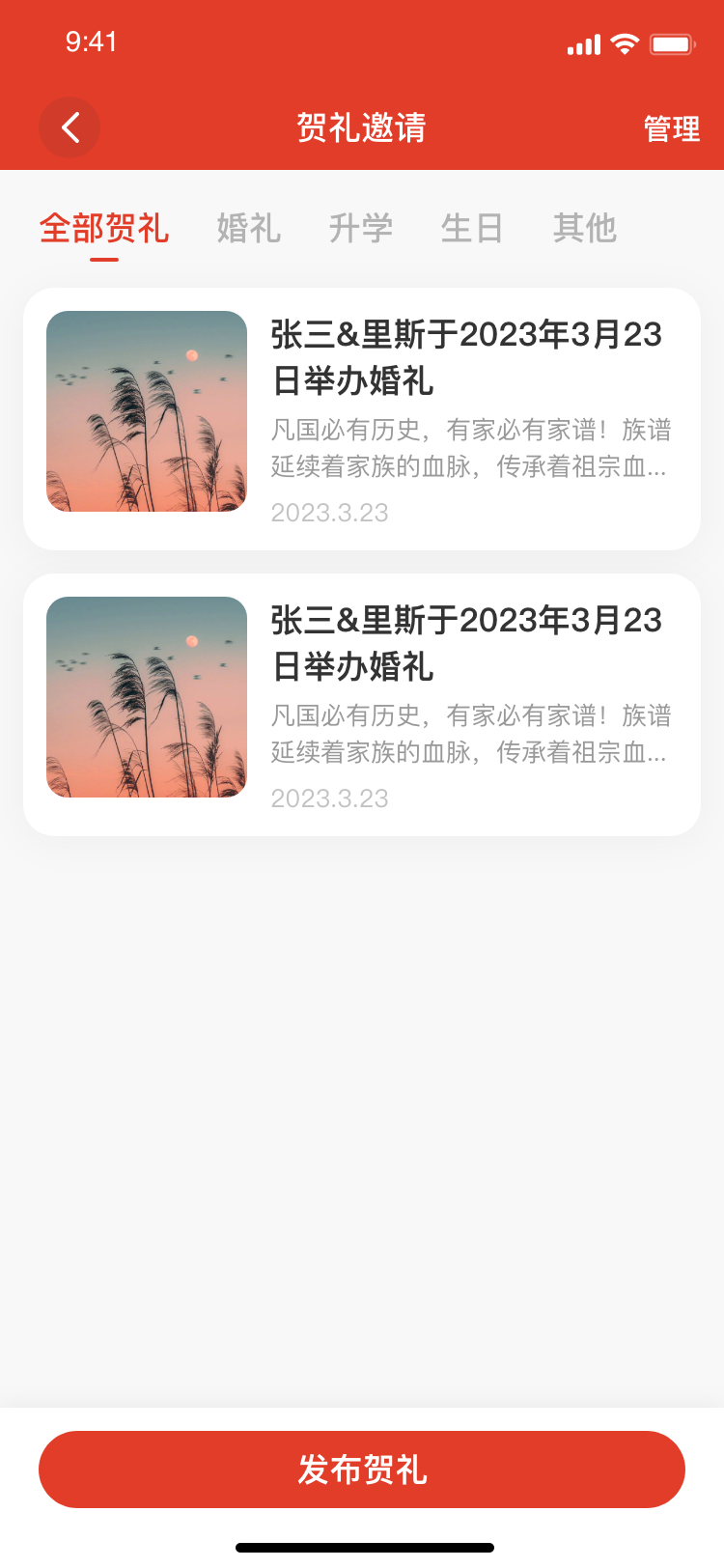Open 管理 in the header
Viewport: 724px width, 1568px height.
tap(672, 128)
